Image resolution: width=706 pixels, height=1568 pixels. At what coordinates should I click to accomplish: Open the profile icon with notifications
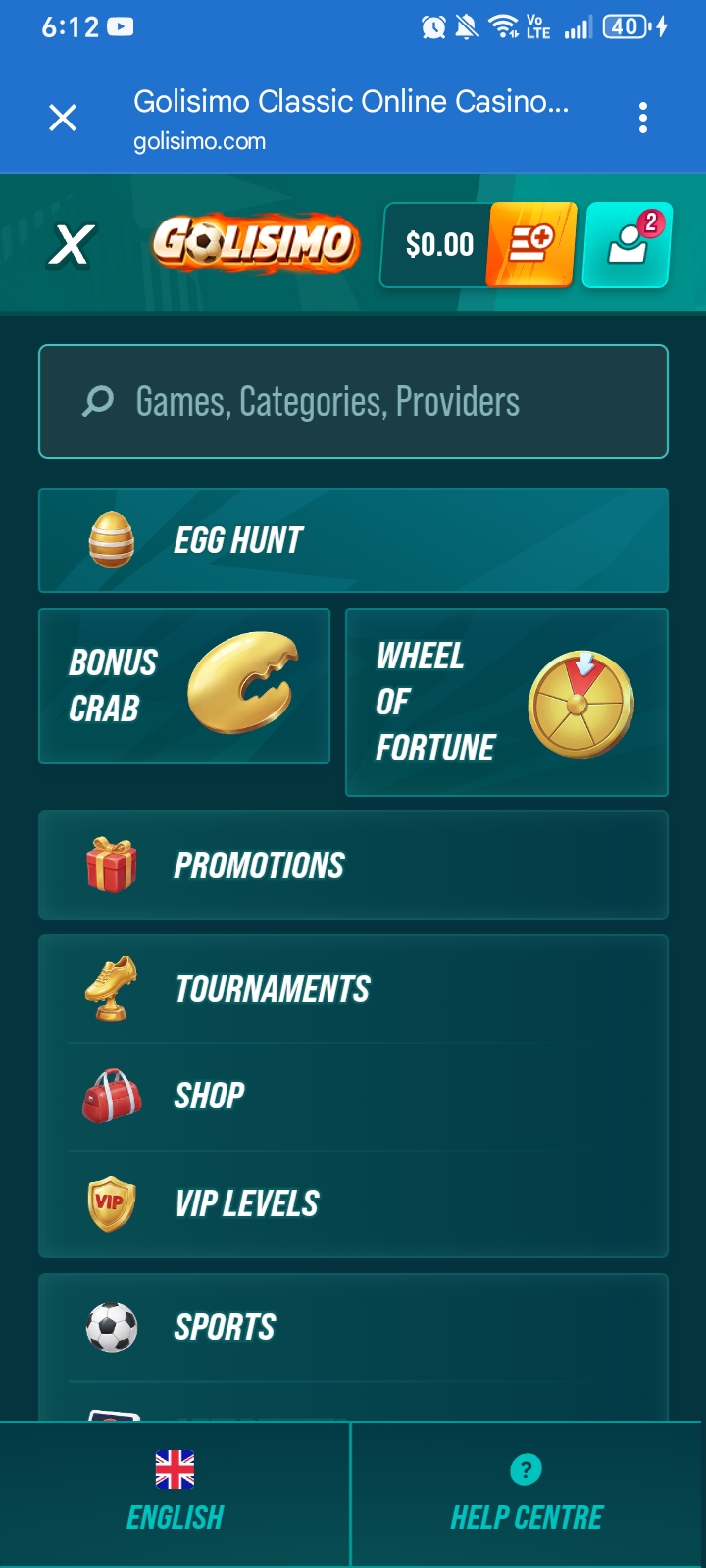point(627,245)
